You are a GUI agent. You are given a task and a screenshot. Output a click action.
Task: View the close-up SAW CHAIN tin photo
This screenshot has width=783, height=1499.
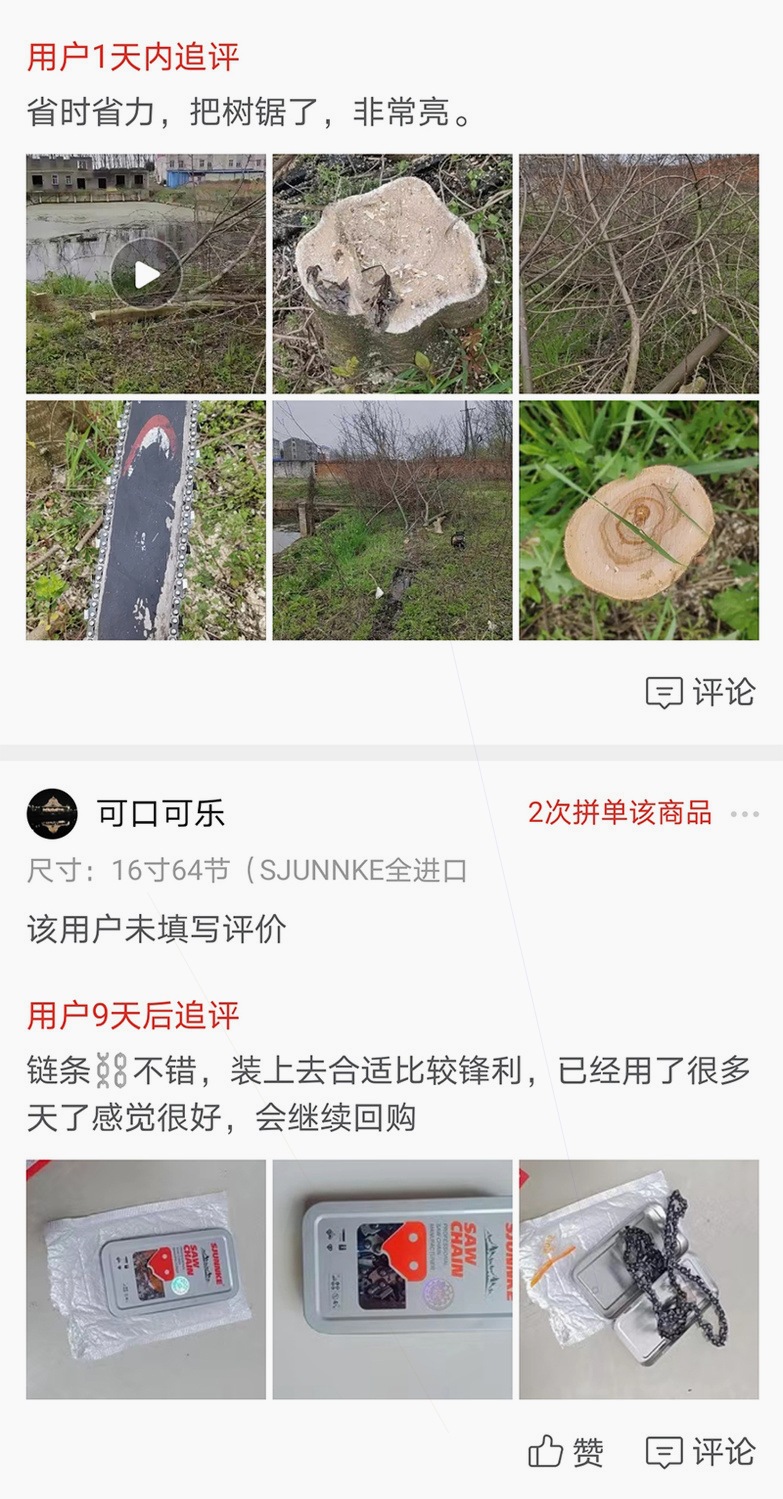pyautogui.click(x=392, y=1279)
